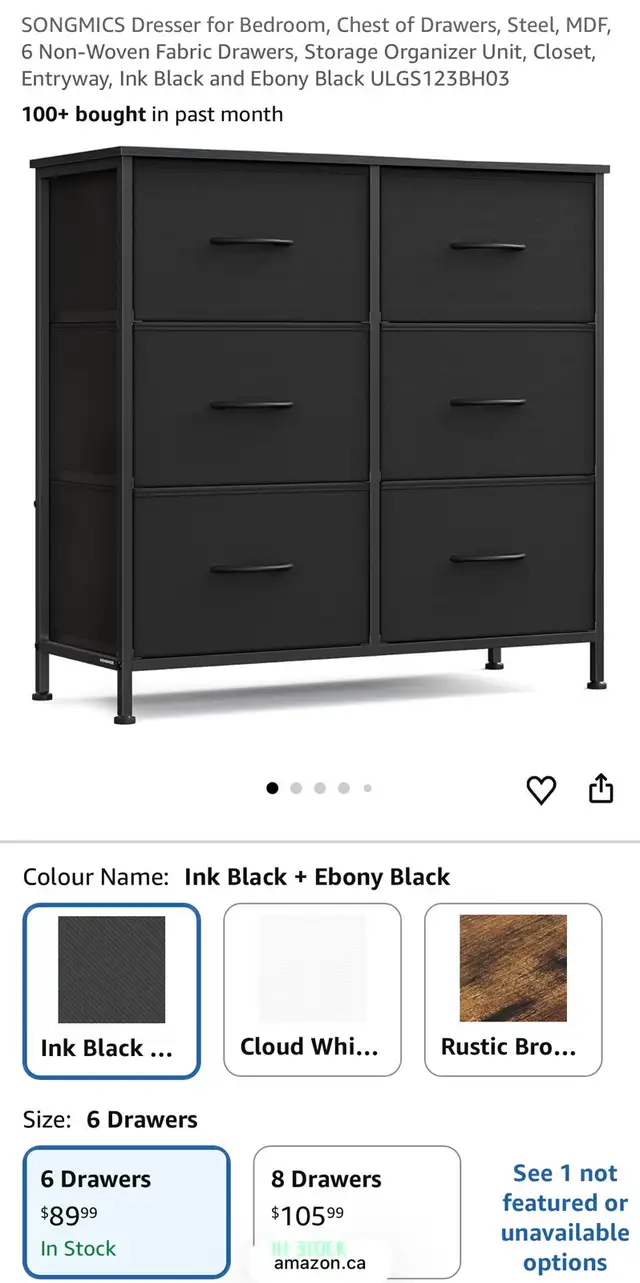The image size is (640, 1283).
Task: Select the 6 Drawers size option
Action: (126, 1212)
